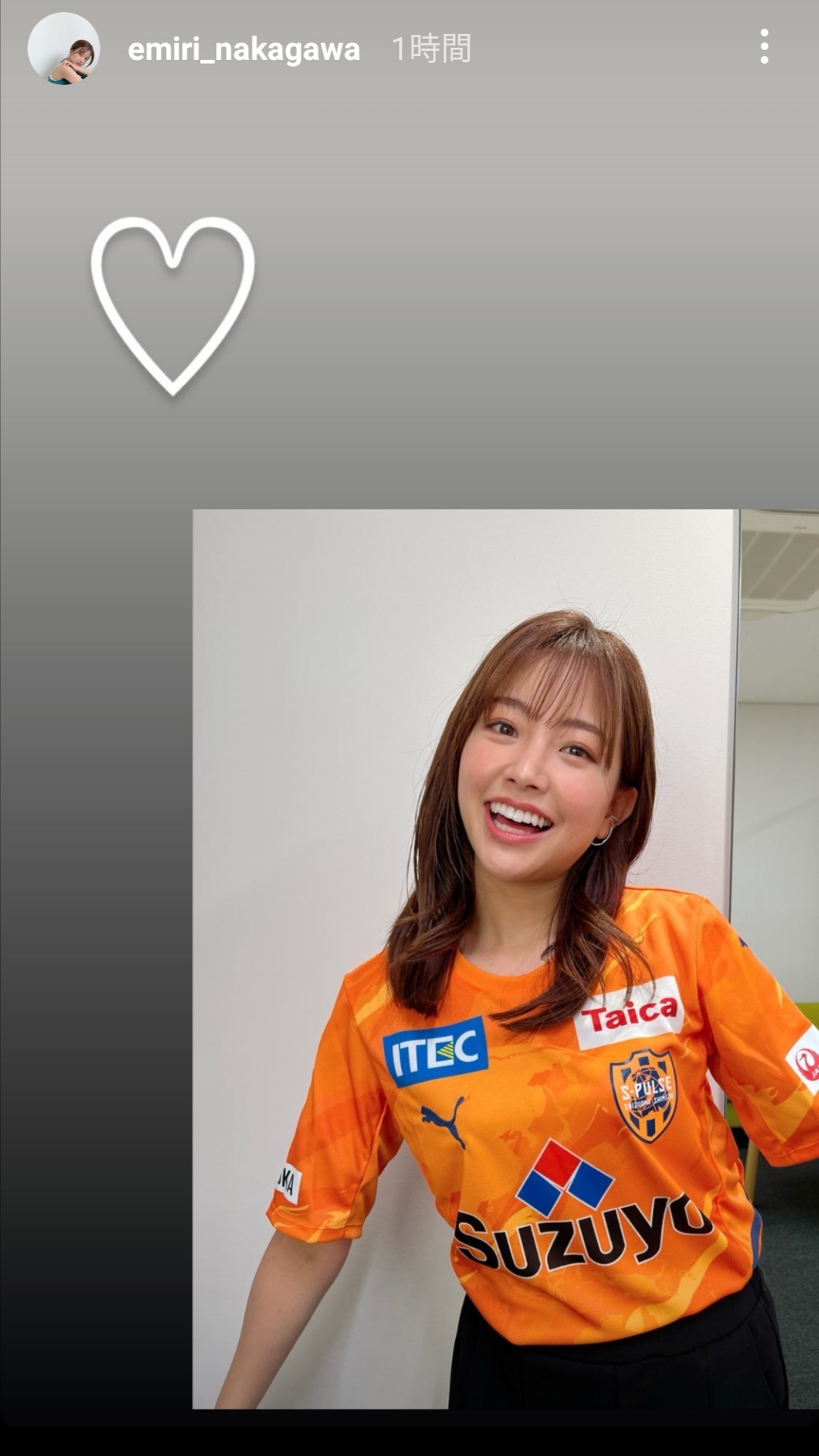Tap the emiri_nakagawa username
Screen dimensions: 819x1456
243,50
